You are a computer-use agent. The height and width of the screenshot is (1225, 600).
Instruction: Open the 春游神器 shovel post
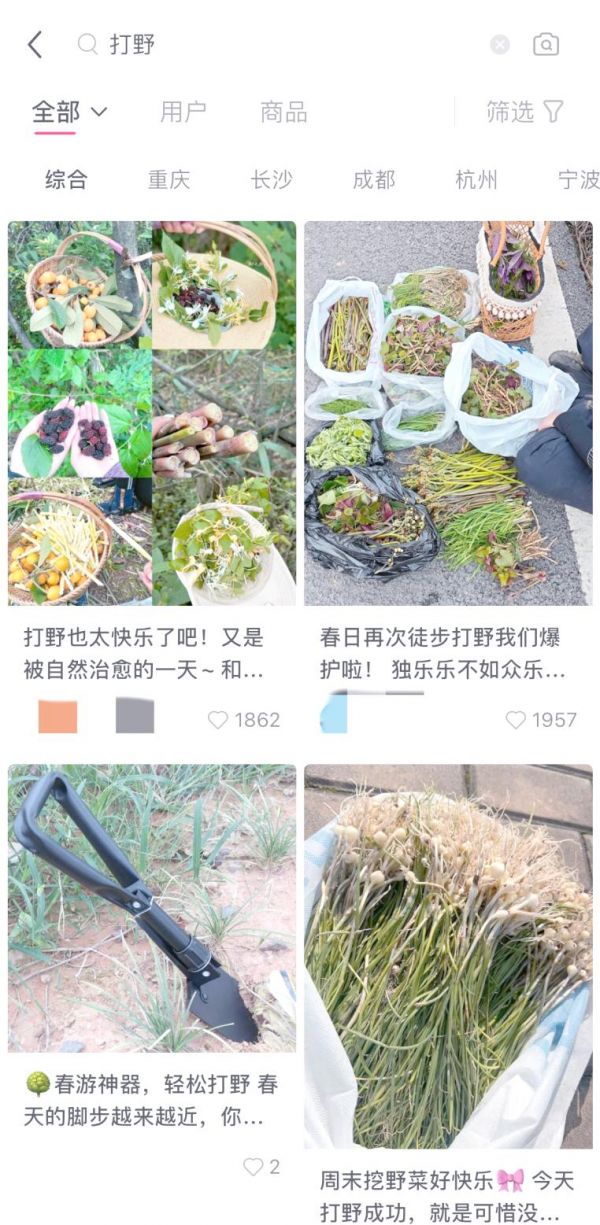[x=152, y=908]
